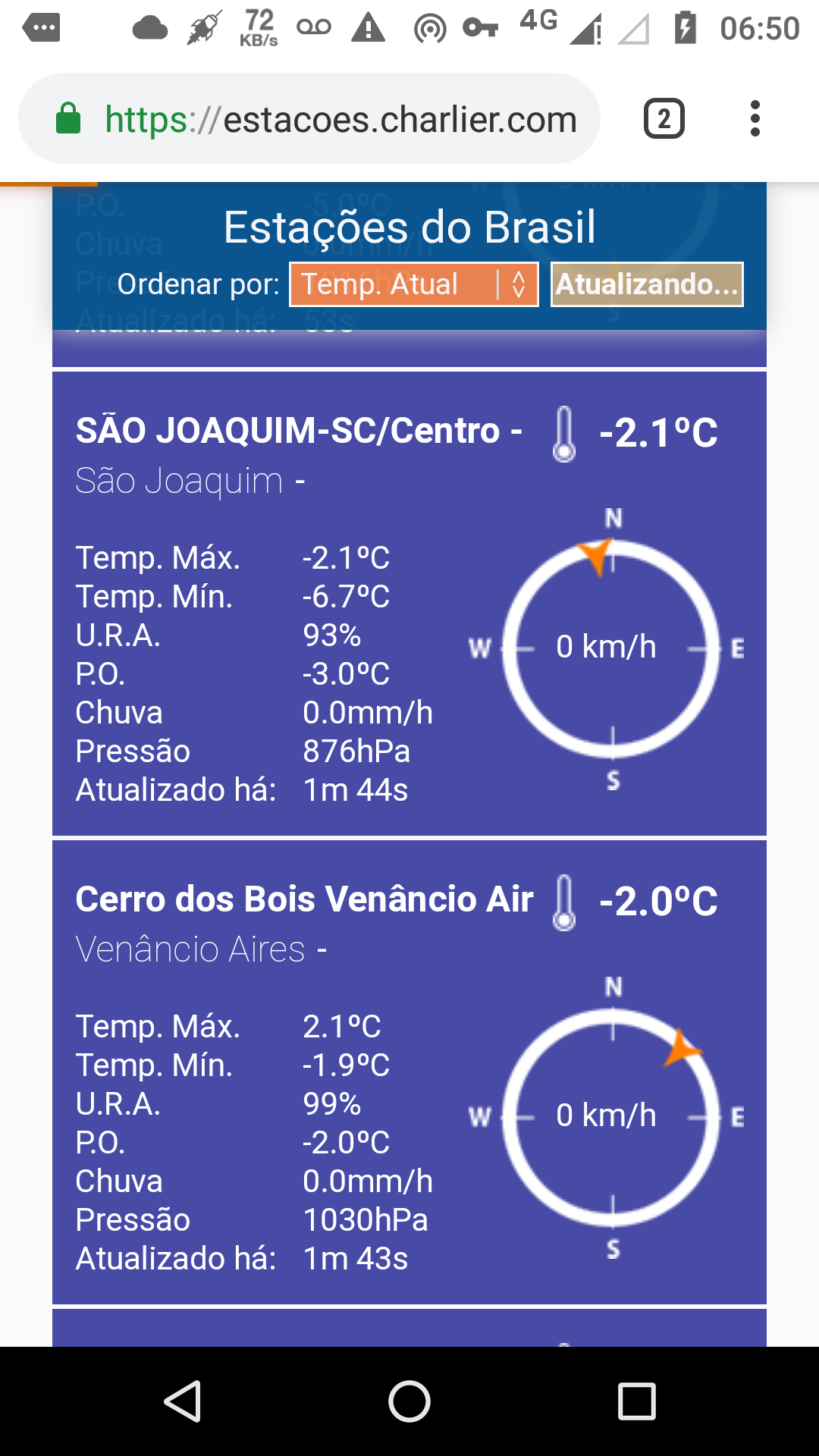
Task: Open the SÃO JOAQUIM-SC/Centro station card
Action: pos(409,604)
